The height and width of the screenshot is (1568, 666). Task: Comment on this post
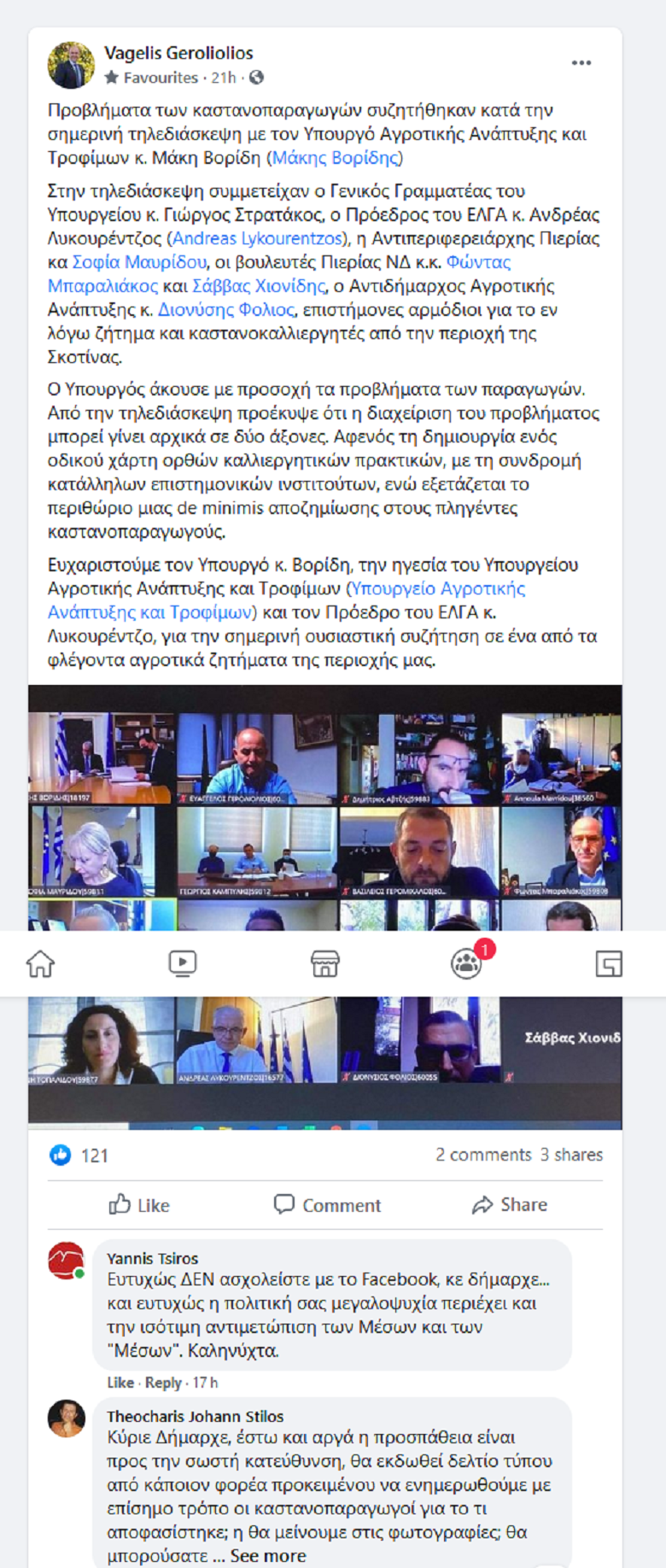click(x=327, y=1205)
